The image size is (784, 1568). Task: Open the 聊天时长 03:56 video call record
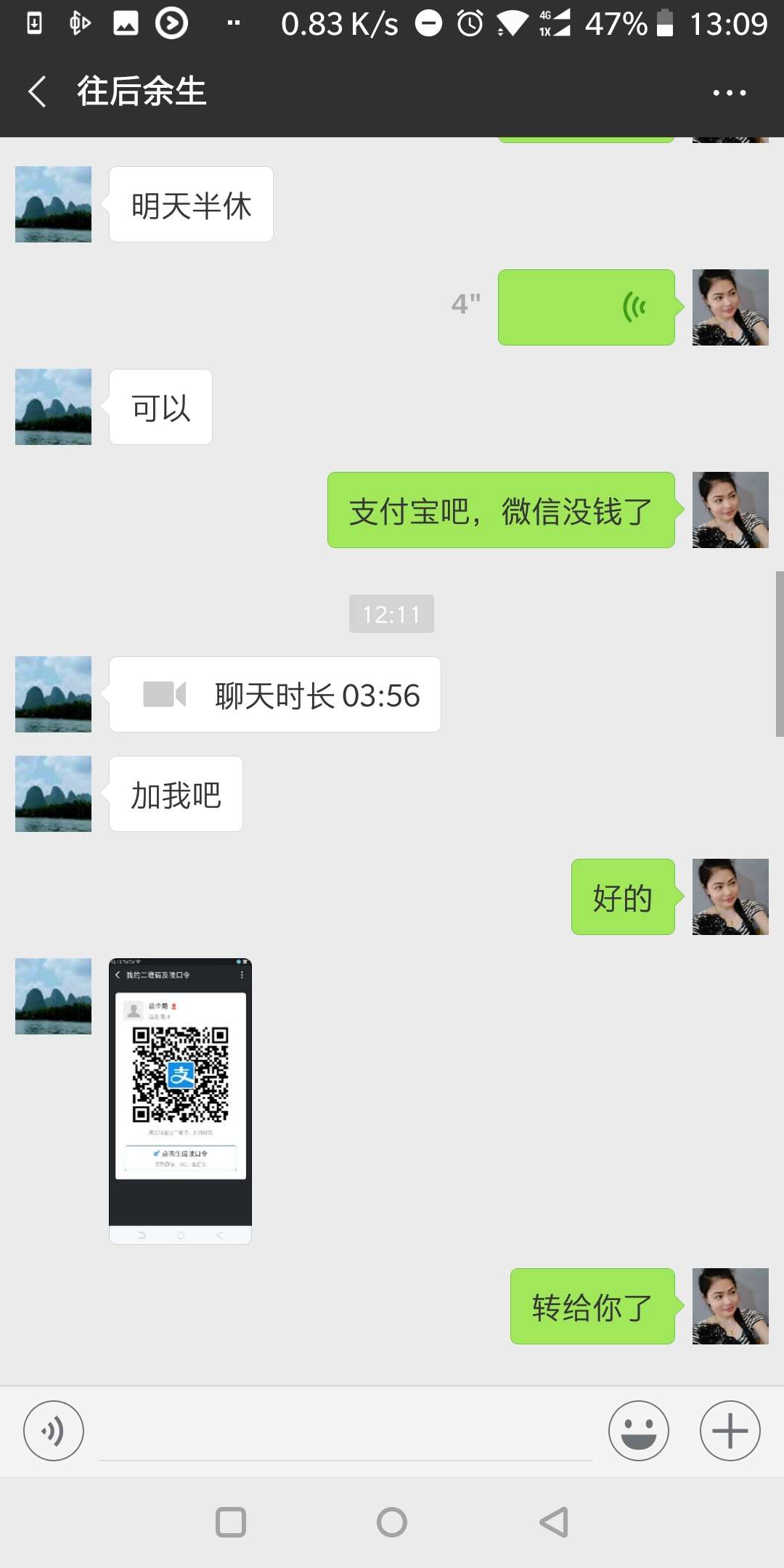(x=274, y=695)
